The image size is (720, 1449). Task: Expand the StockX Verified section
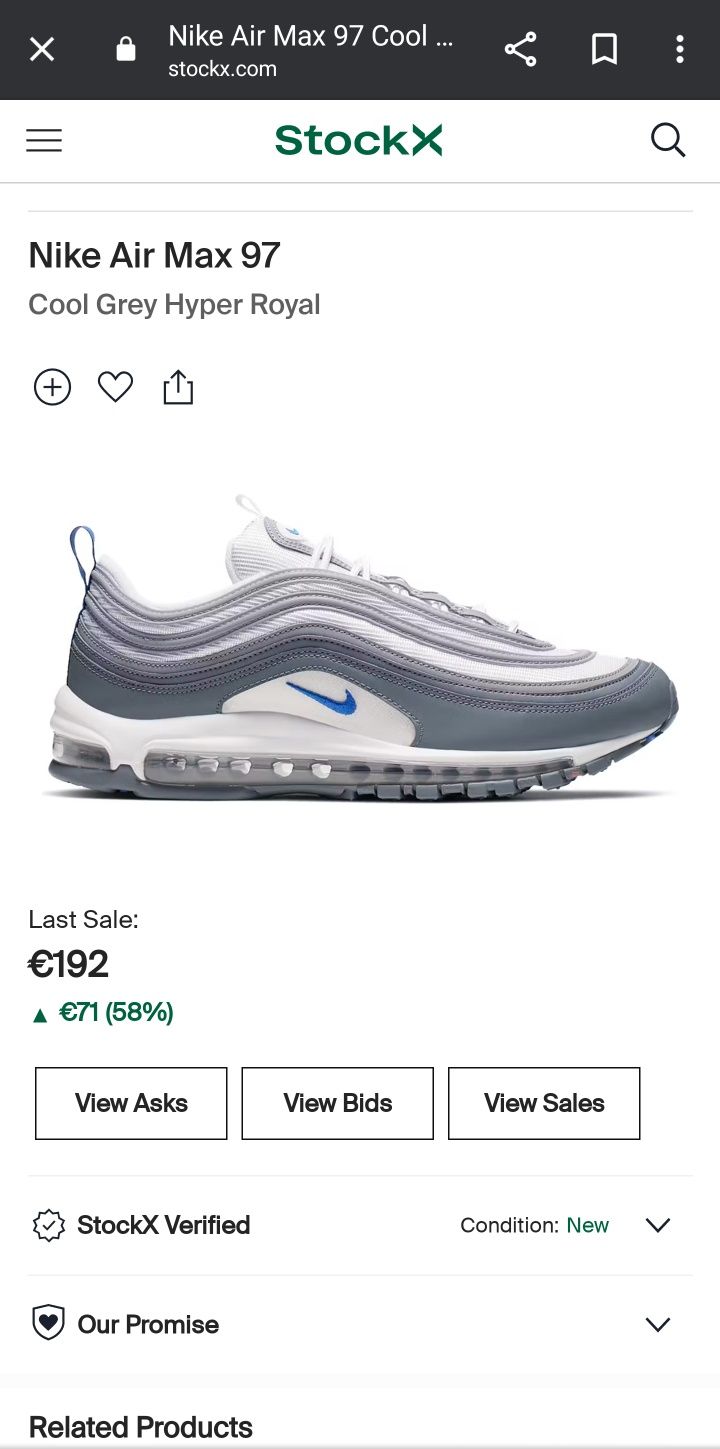360,1225
